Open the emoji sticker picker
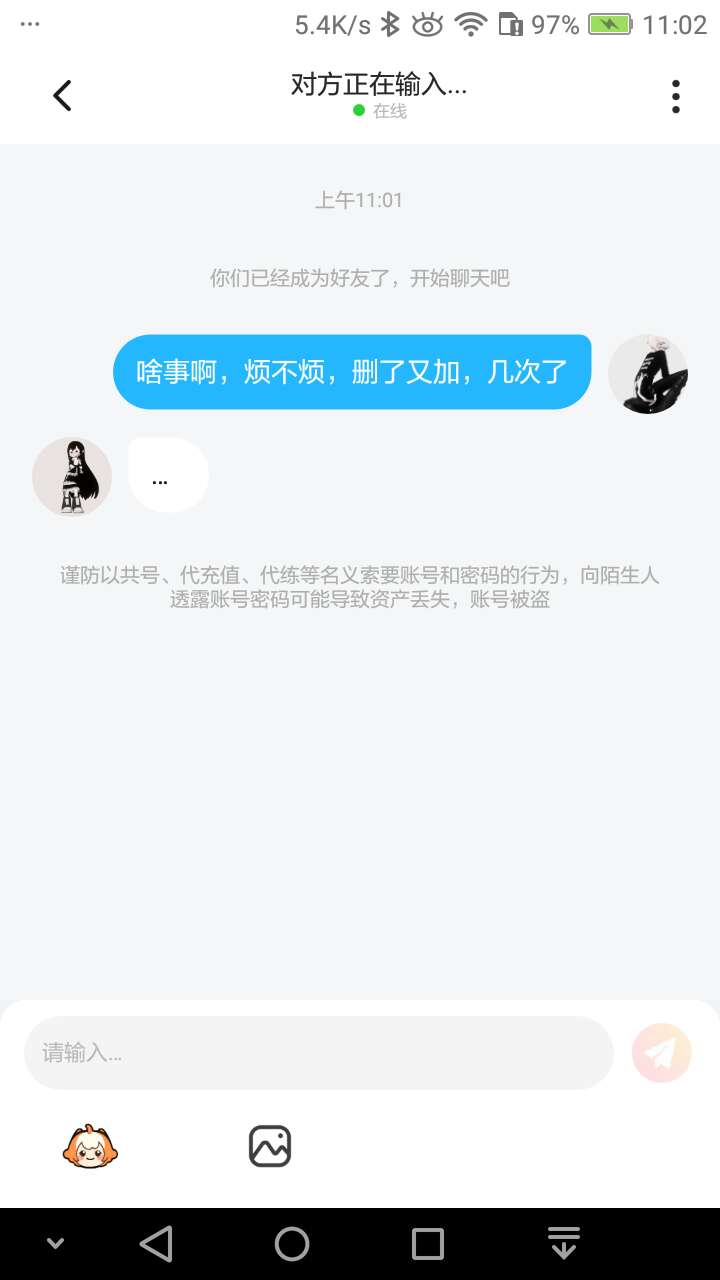Image resolution: width=720 pixels, height=1280 pixels. pos(90,1146)
